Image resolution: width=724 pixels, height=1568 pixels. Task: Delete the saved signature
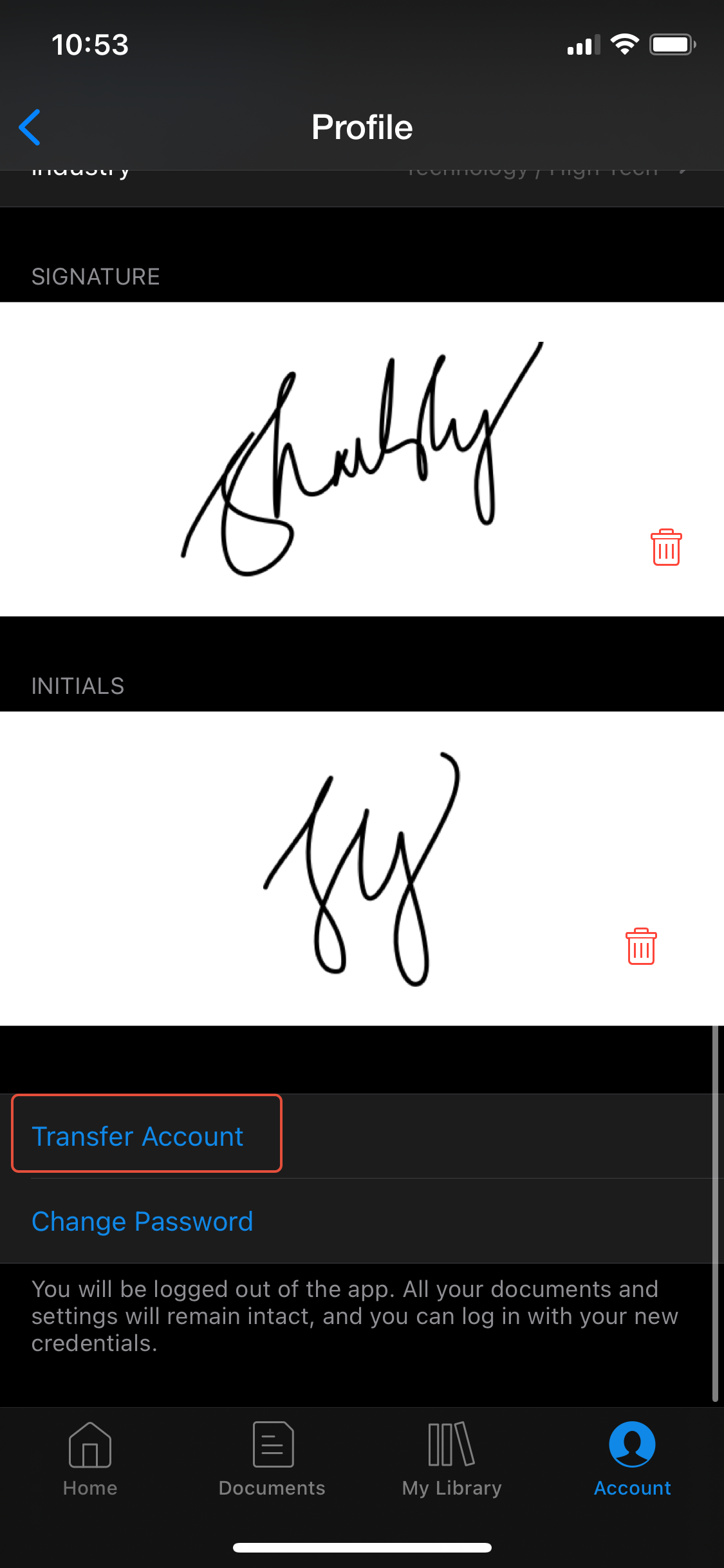click(666, 547)
